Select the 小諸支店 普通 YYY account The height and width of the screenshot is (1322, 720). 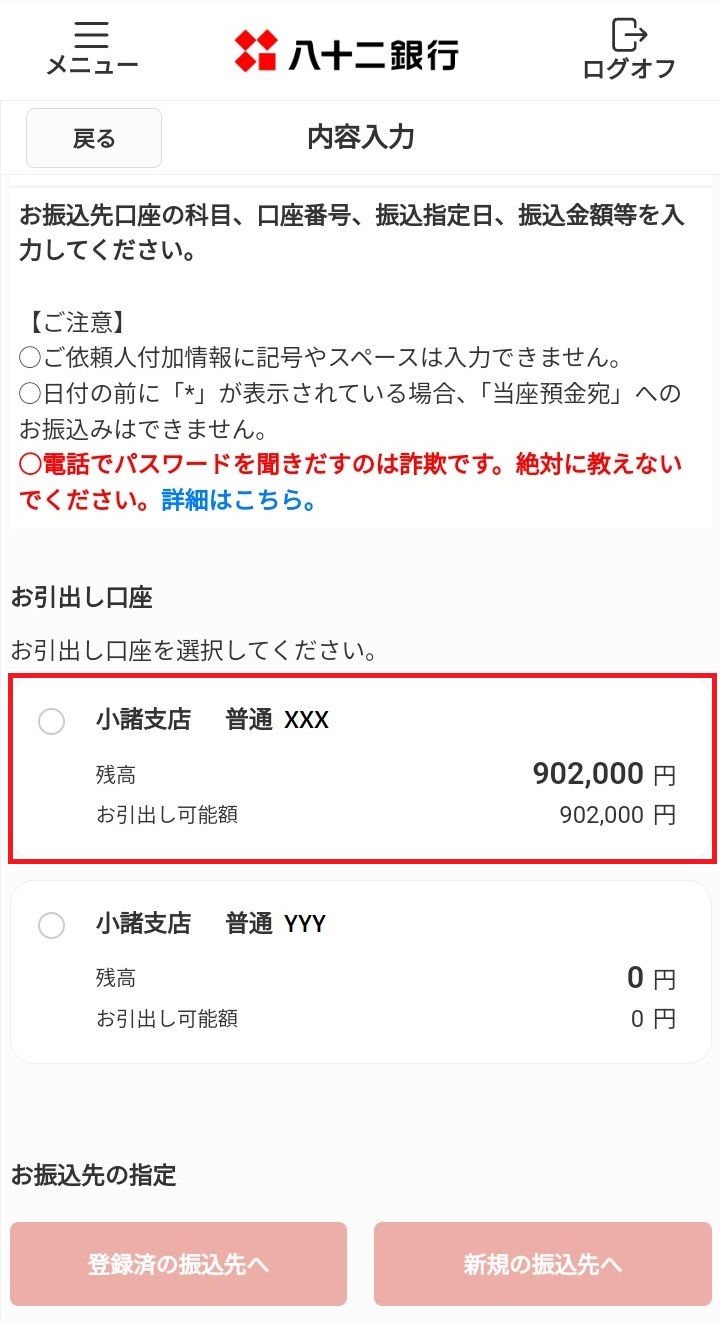point(52,925)
